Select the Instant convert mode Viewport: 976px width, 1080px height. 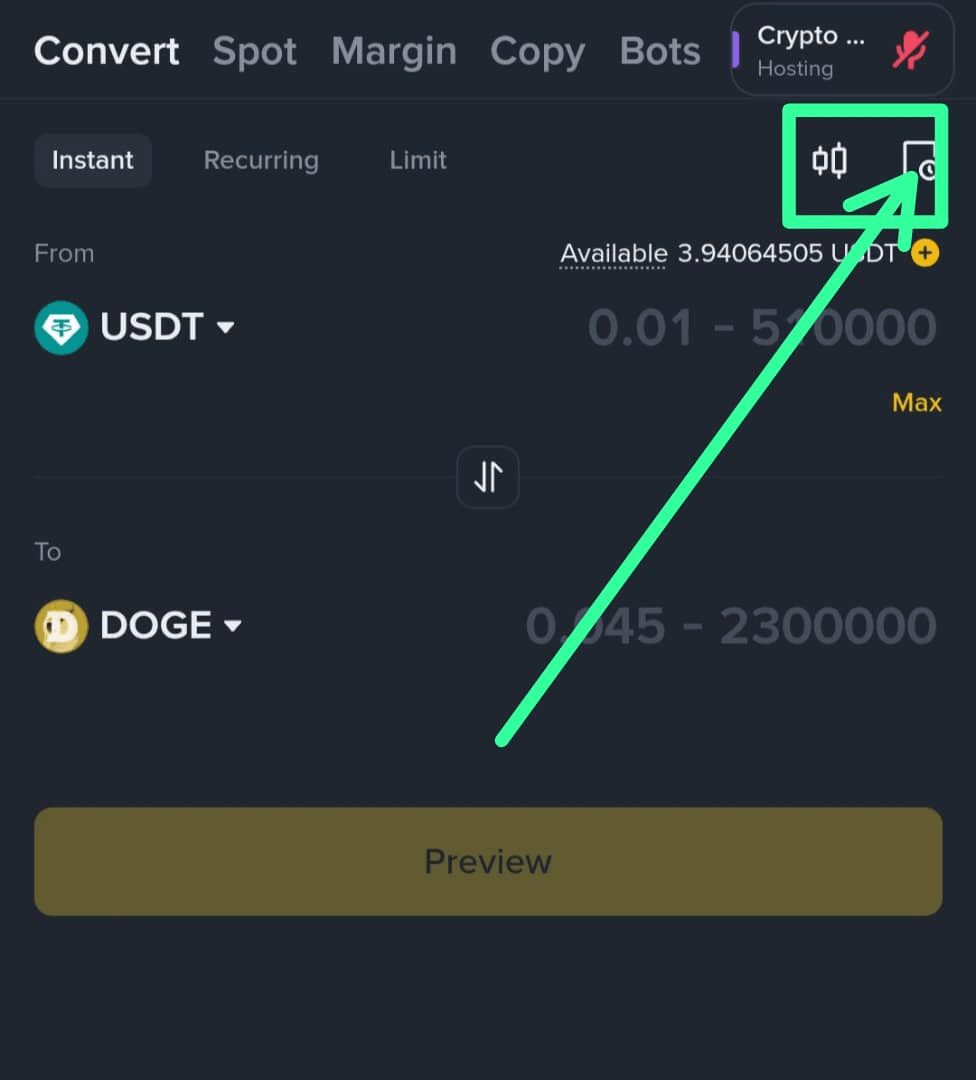click(93, 160)
